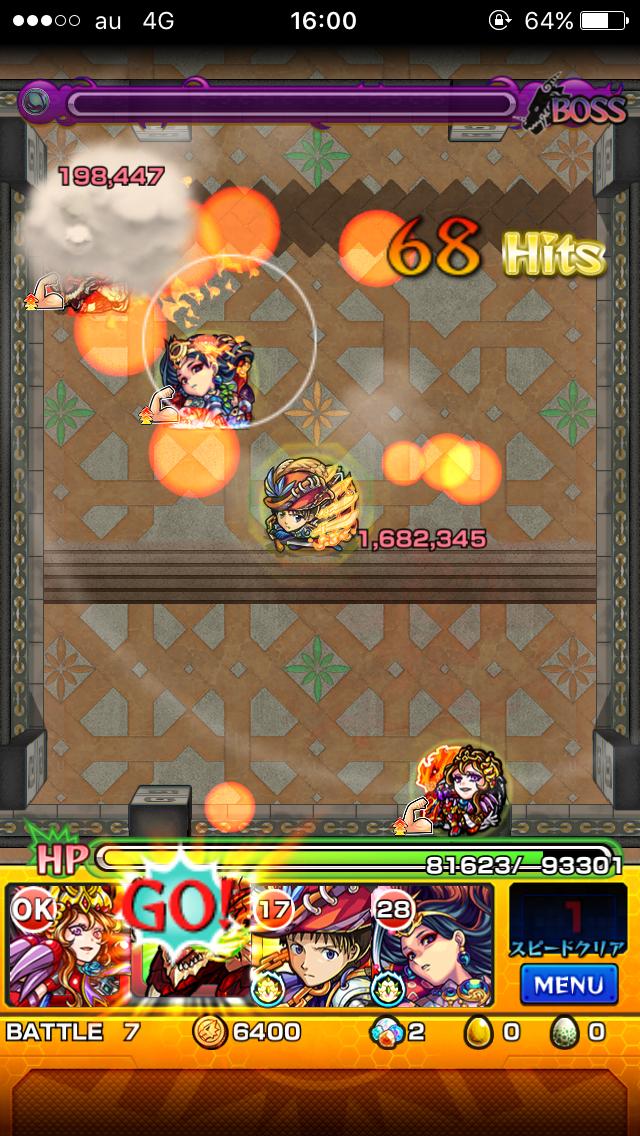Open the blue MENU button
Image resolution: width=640 pixels, height=1136 pixels.
pos(568,984)
